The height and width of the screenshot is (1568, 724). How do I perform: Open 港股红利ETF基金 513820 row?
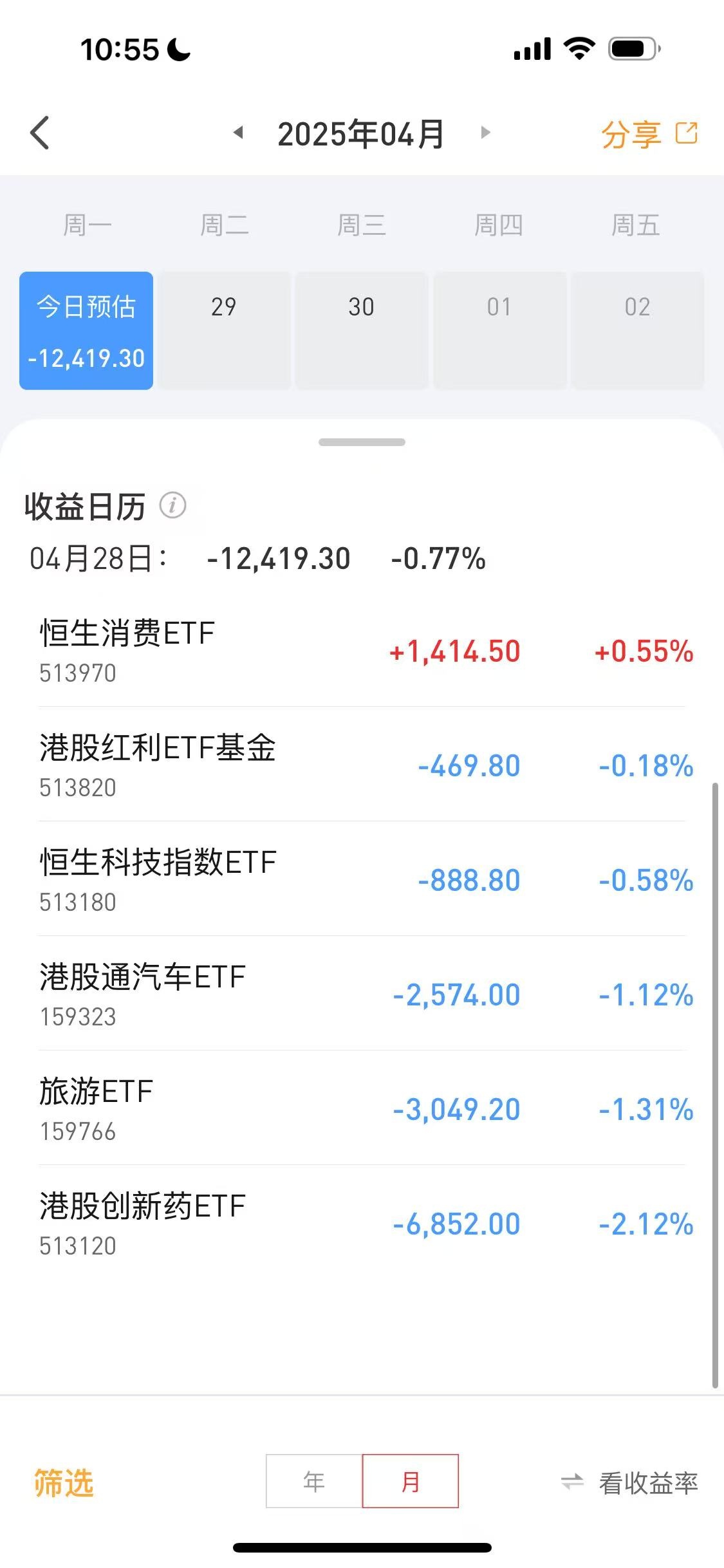pyautogui.click(x=362, y=765)
